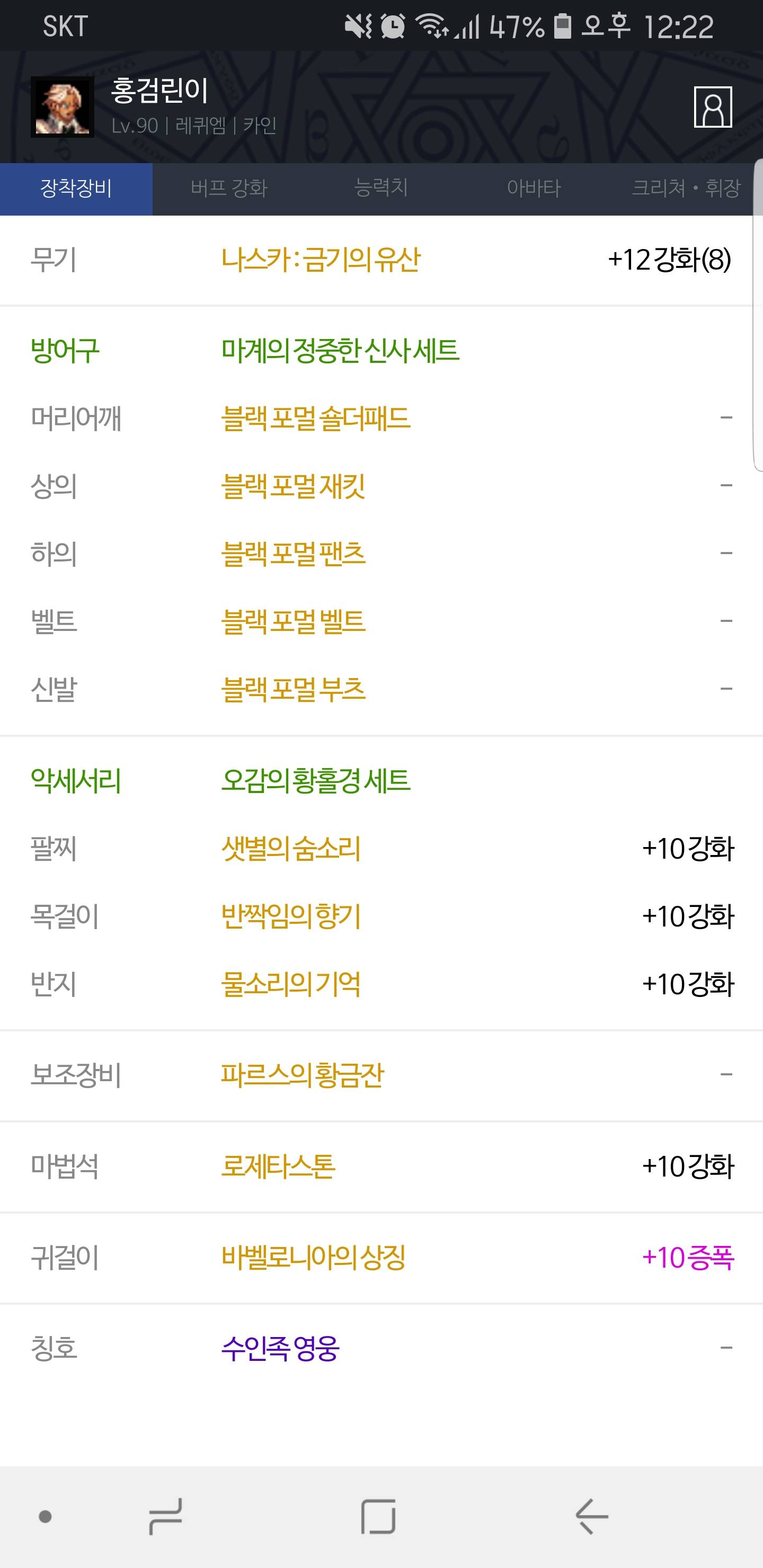Go back with the system back button
Image resolution: width=763 pixels, height=1568 pixels.
[x=591, y=1516]
